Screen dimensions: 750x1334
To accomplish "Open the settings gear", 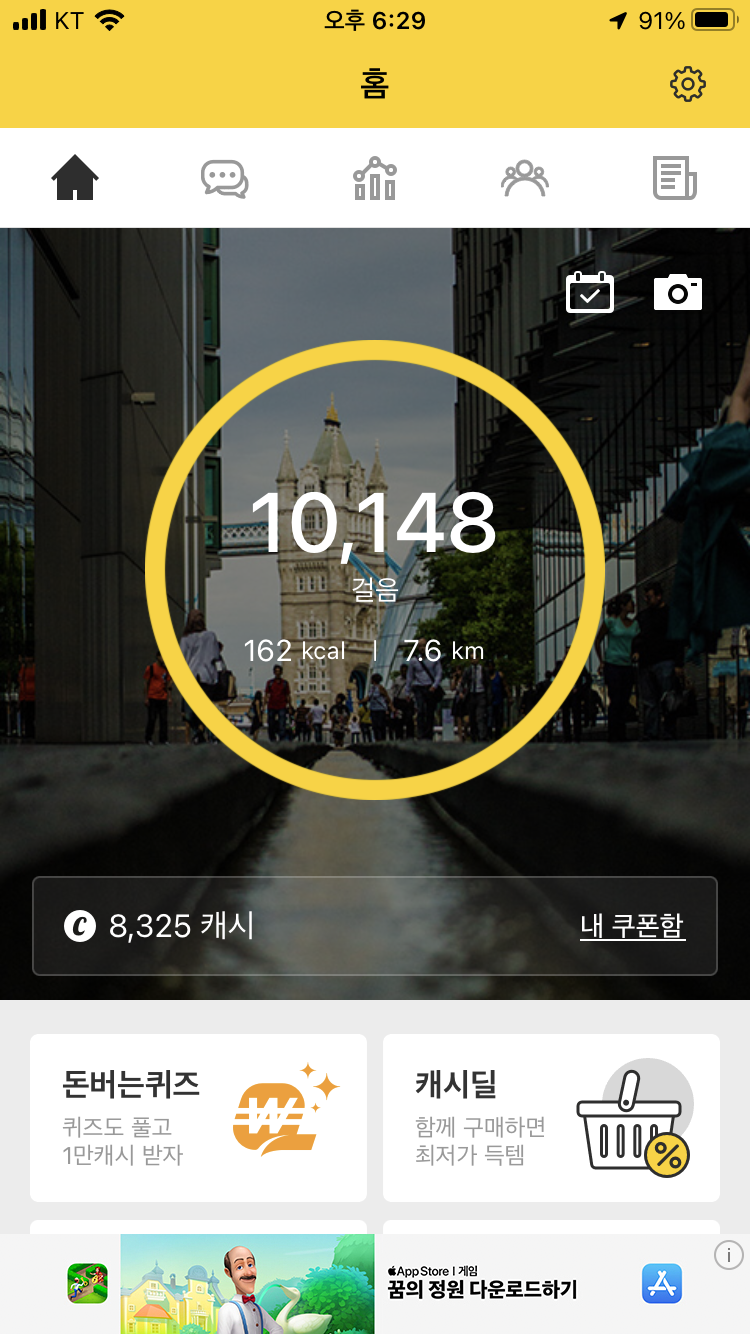I will [687, 85].
